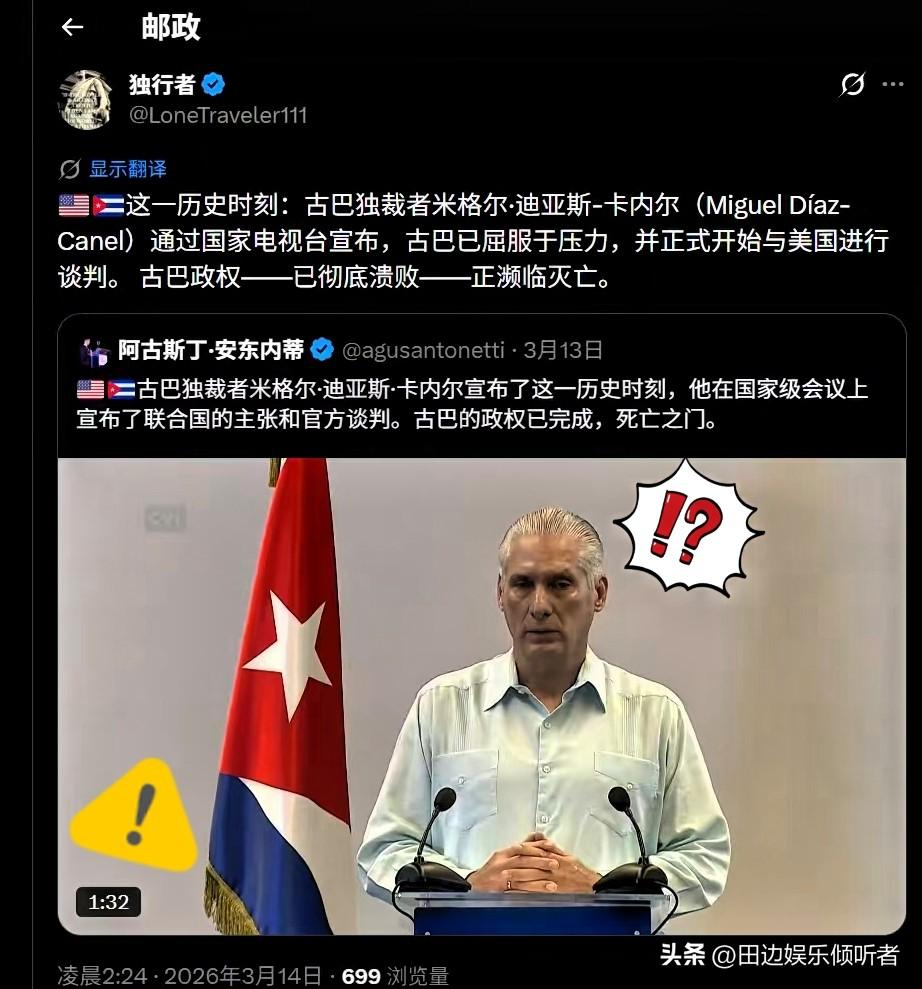Click the 邮政 page title
Screen dimensions: 922x989
[169, 28]
